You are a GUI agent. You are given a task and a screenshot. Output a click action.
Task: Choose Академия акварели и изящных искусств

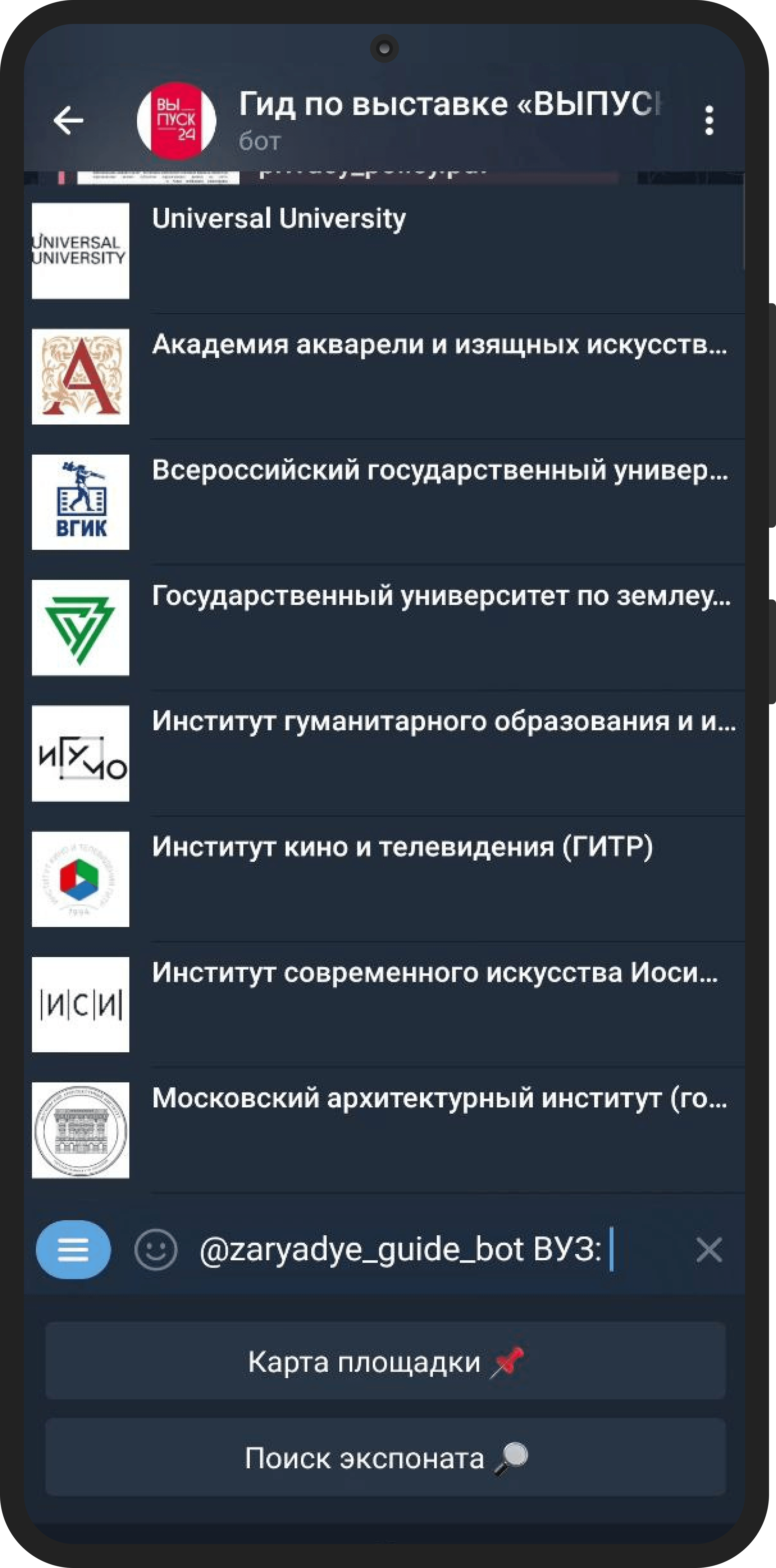(x=387, y=376)
